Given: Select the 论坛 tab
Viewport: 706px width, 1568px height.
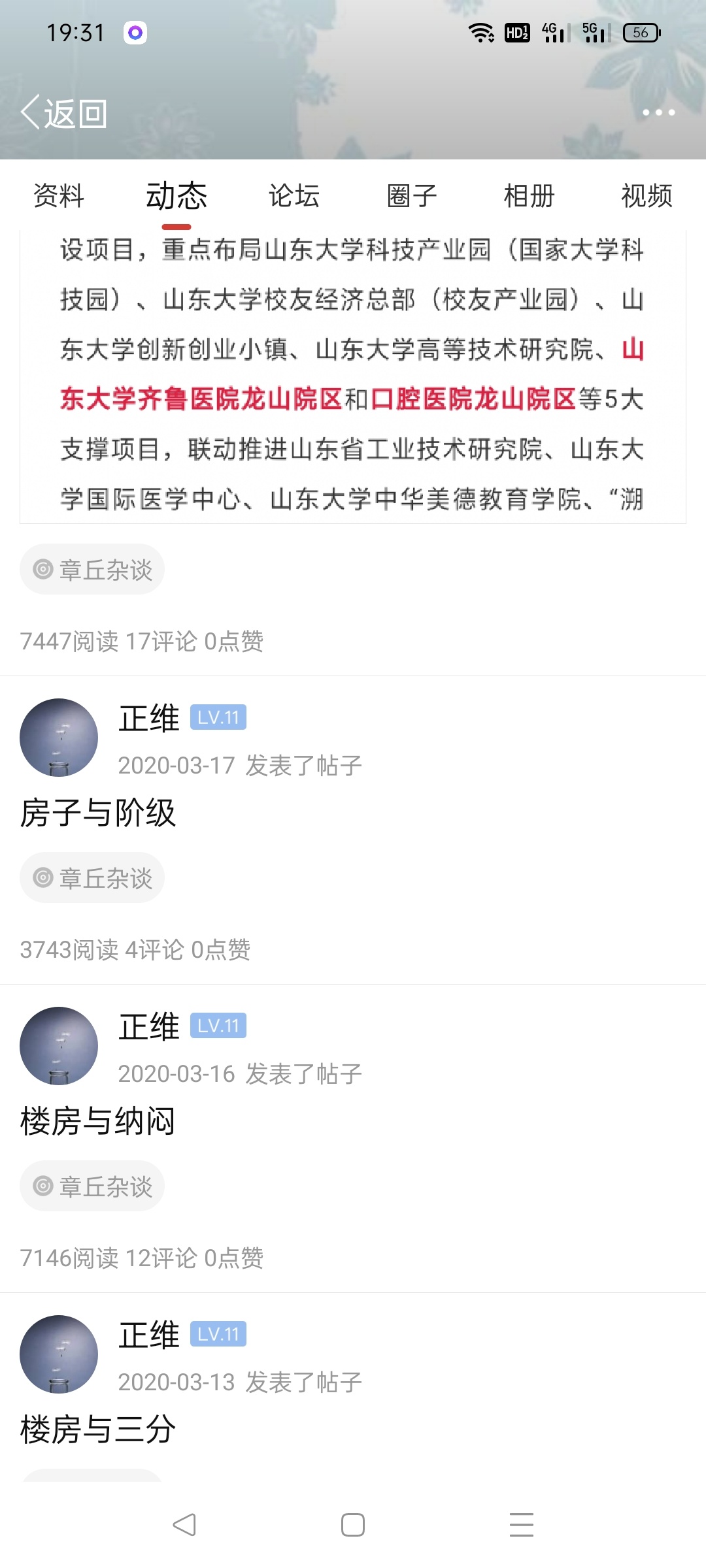Looking at the screenshot, I should [294, 195].
